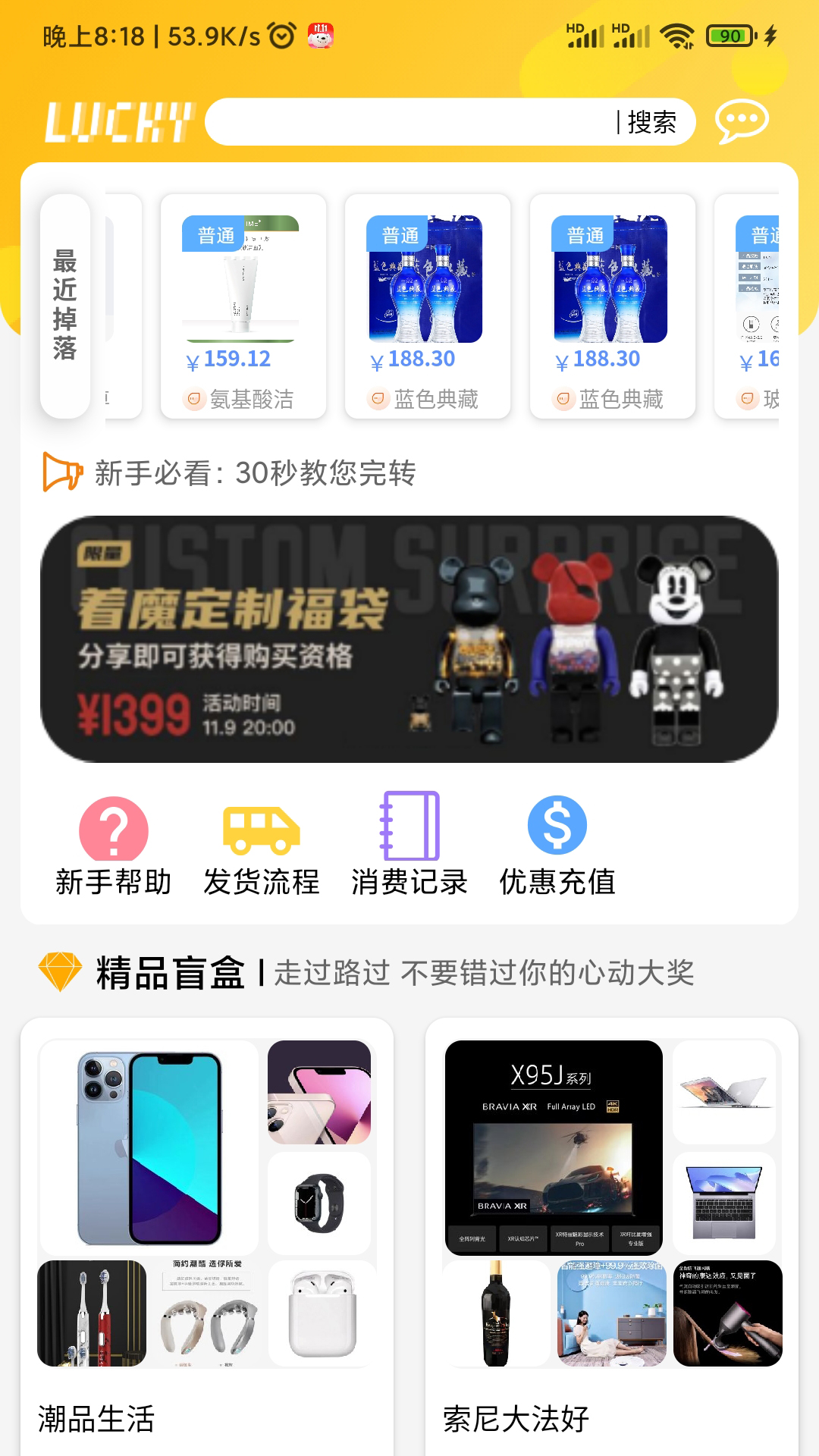Select the 发货流程 truck icon
The image size is (819, 1456).
click(262, 830)
